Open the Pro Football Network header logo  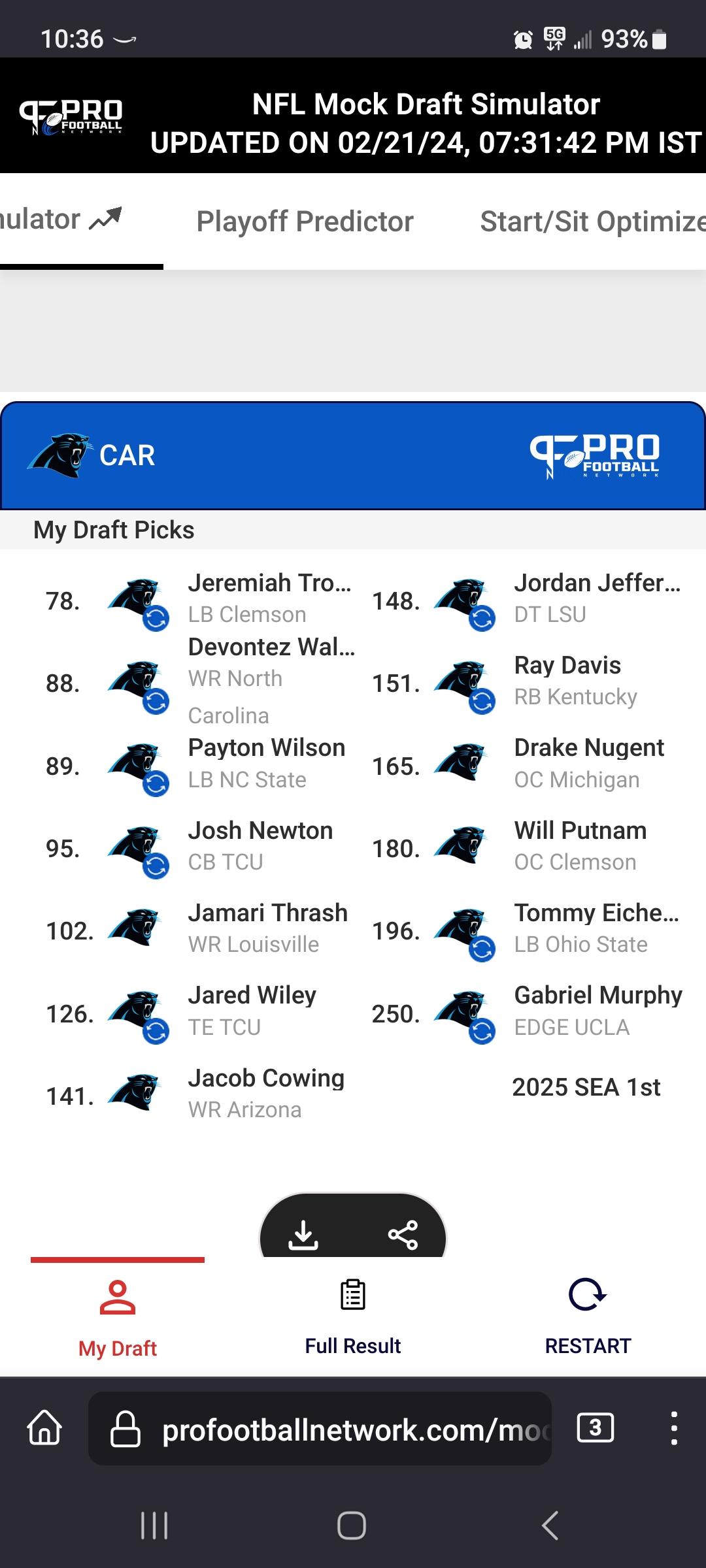[71, 116]
